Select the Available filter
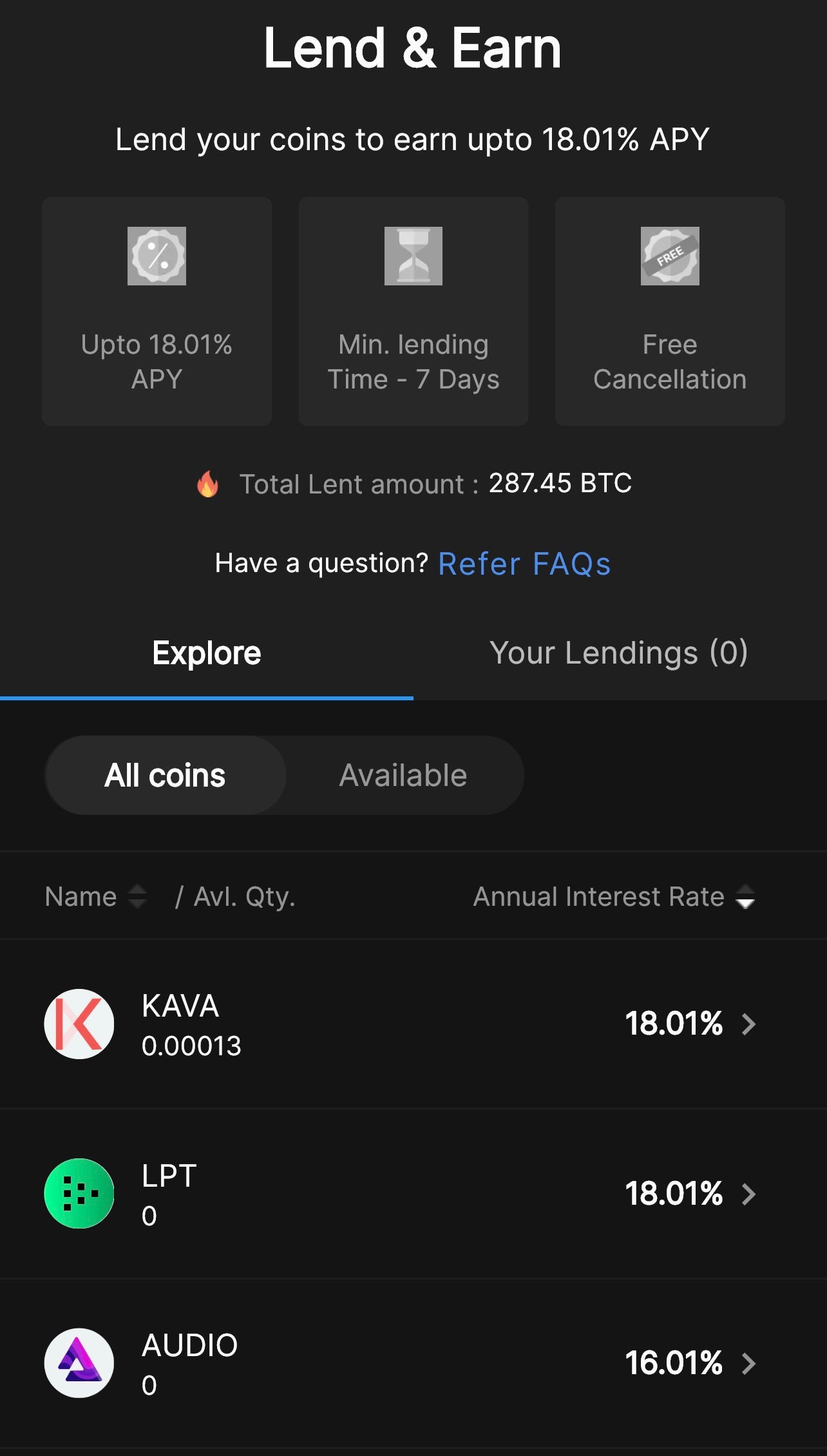The width and height of the screenshot is (827, 1456). (x=403, y=775)
